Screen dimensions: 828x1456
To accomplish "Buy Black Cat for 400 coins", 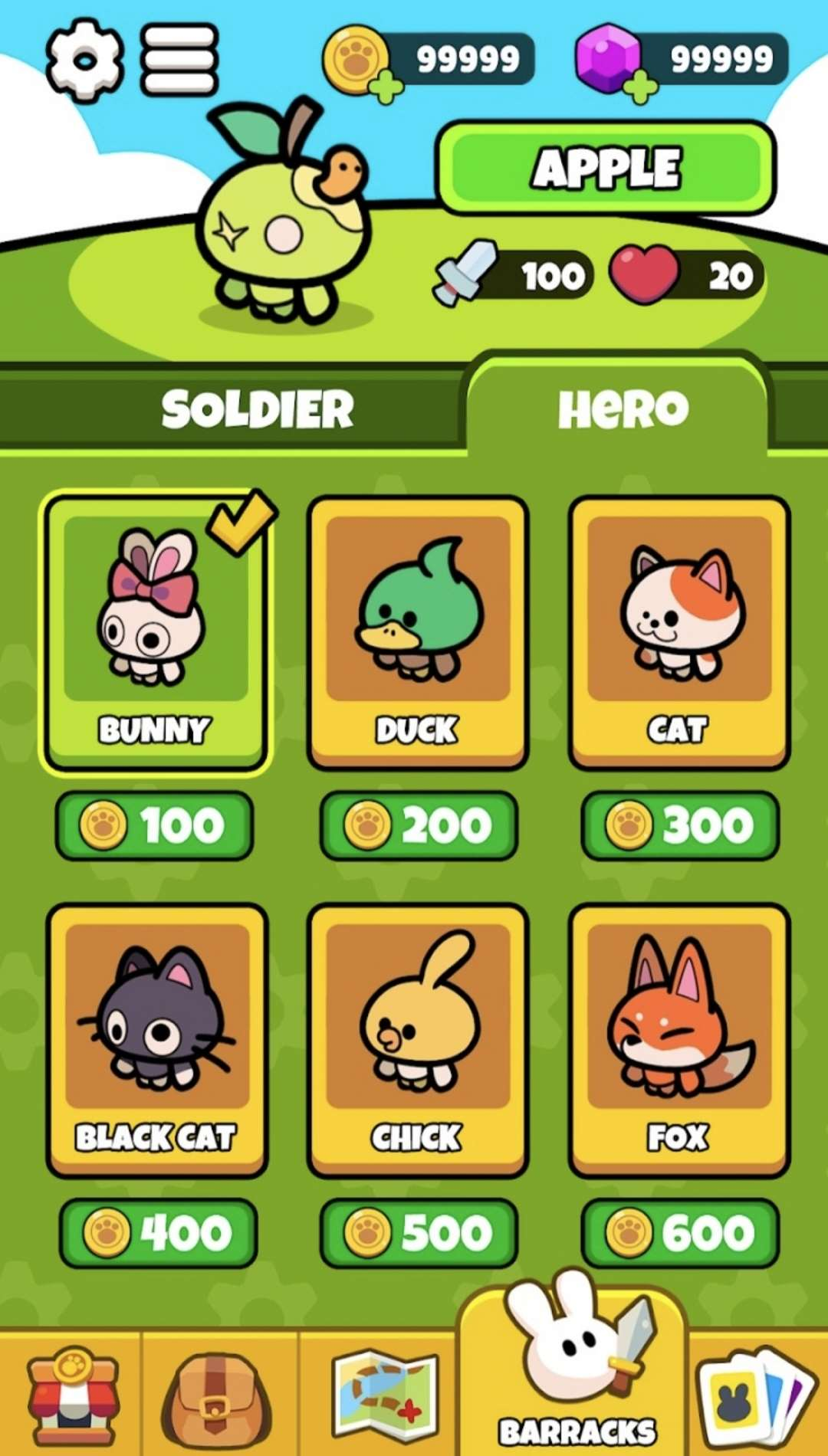I will pos(158,1232).
